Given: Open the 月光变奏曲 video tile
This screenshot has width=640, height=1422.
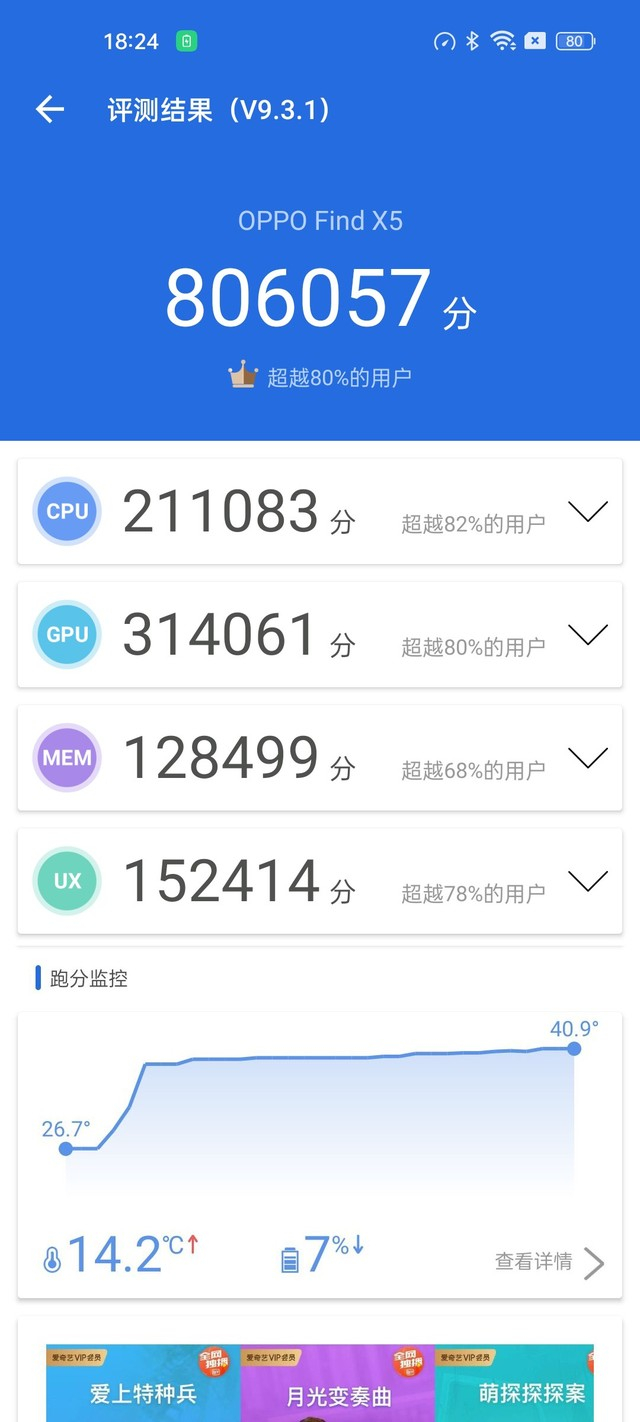Looking at the screenshot, I should coord(338,1385).
